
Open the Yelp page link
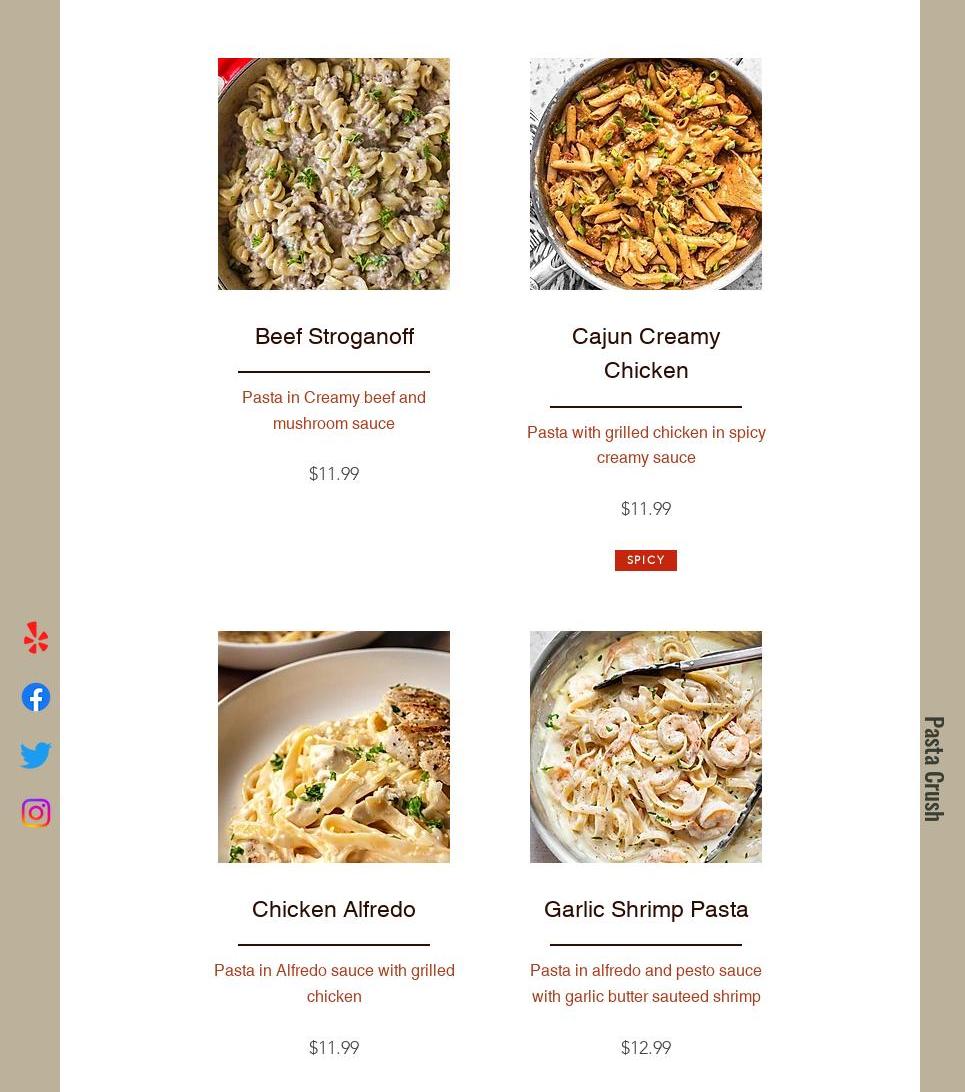(x=36, y=638)
